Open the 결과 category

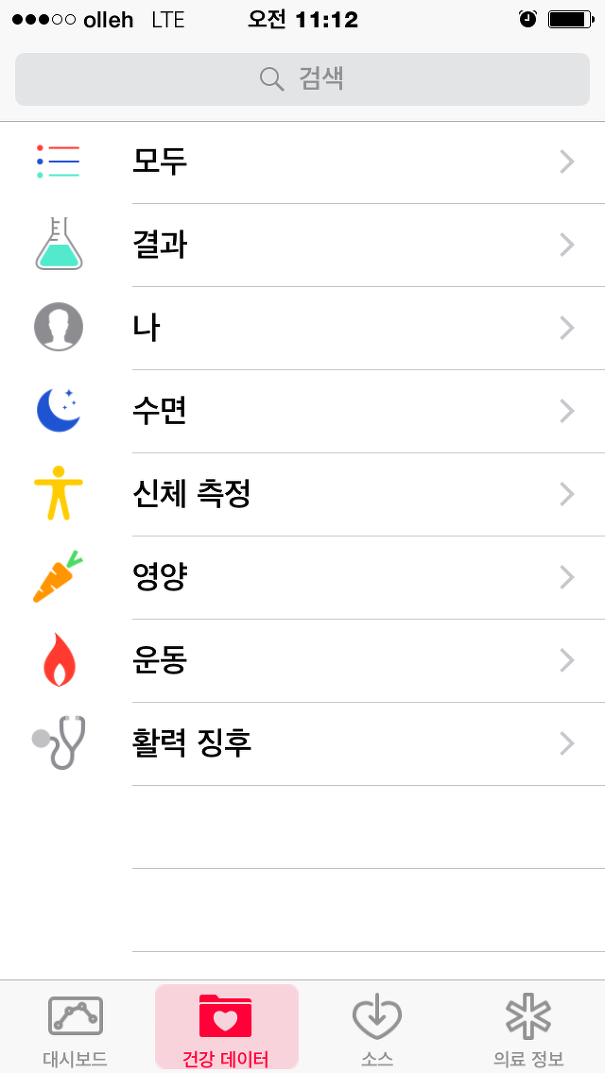tap(302, 245)
